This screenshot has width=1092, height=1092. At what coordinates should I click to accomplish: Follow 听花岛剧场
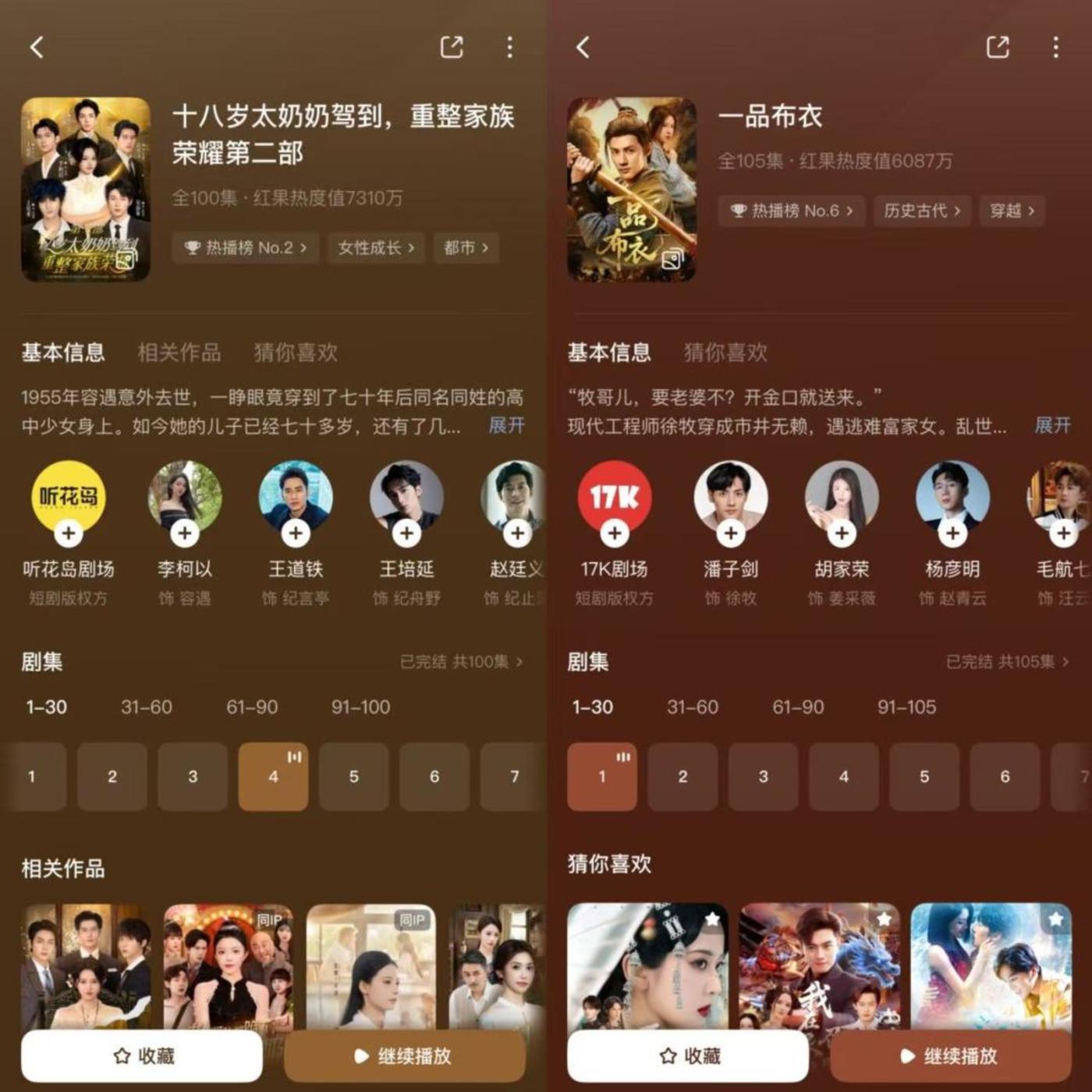69,534
